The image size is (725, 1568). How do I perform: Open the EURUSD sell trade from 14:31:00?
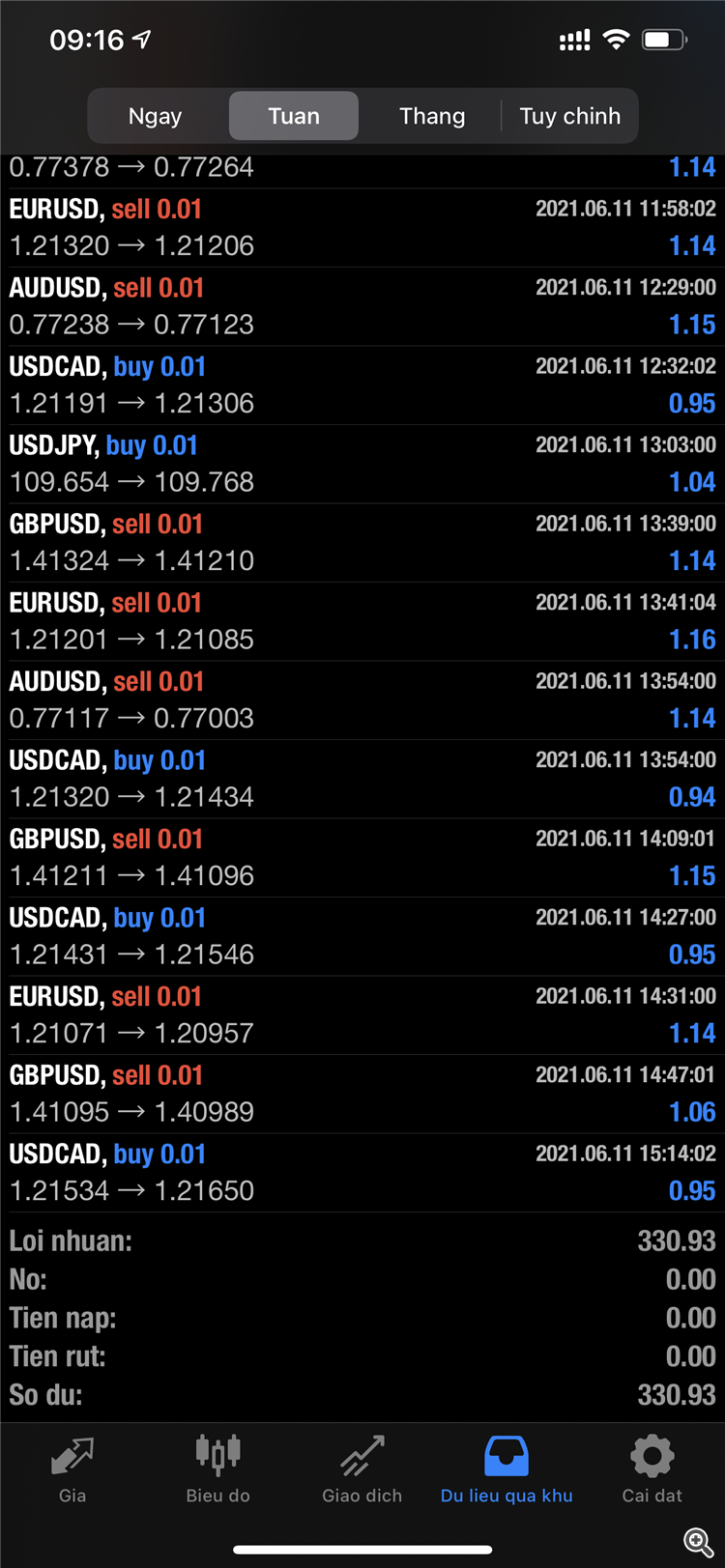pos(362,1015)
